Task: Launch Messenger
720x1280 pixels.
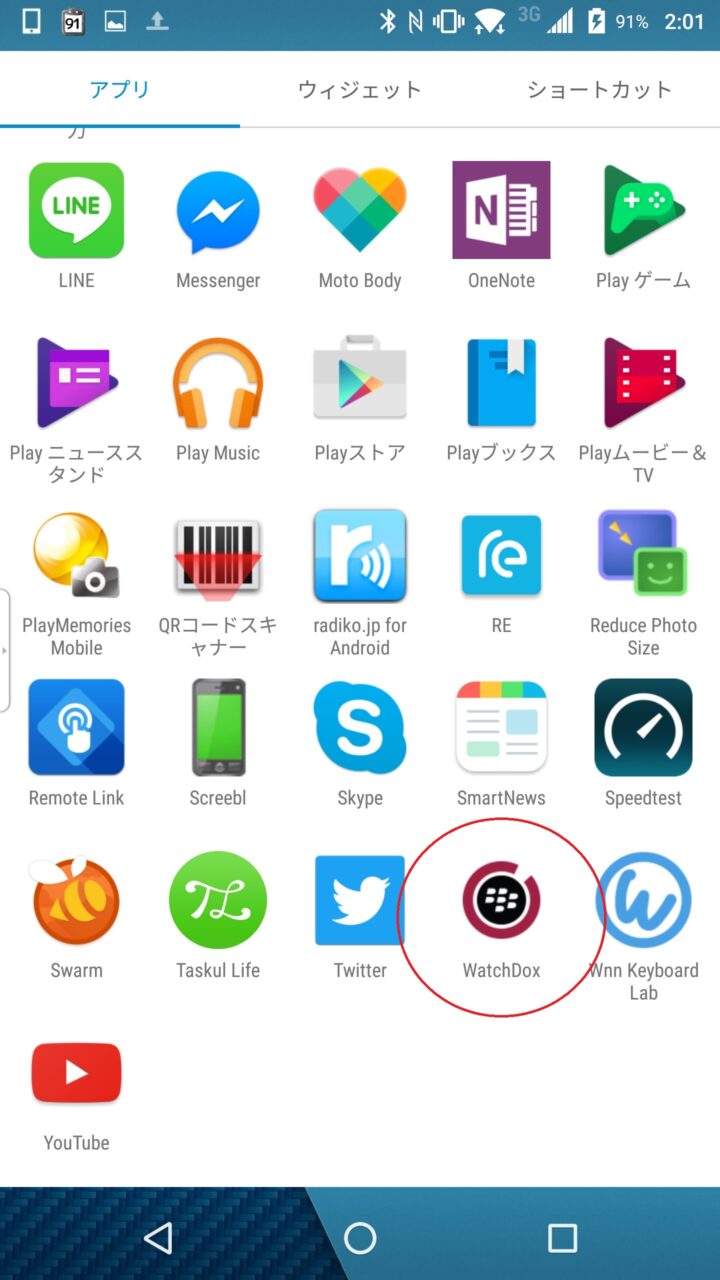Action: pos(218,211)
